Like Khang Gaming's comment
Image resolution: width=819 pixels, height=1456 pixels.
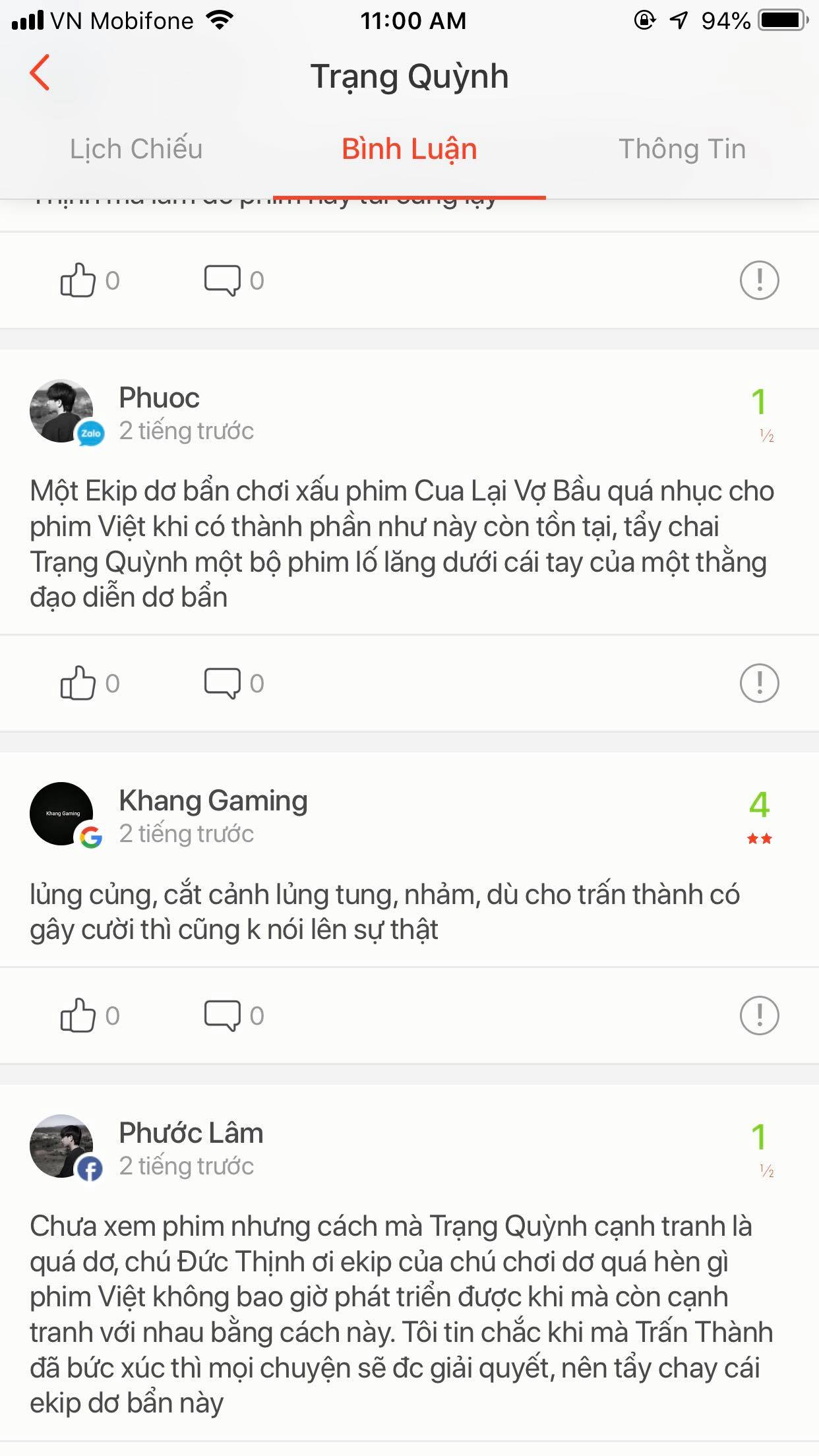click(78, 1016)
